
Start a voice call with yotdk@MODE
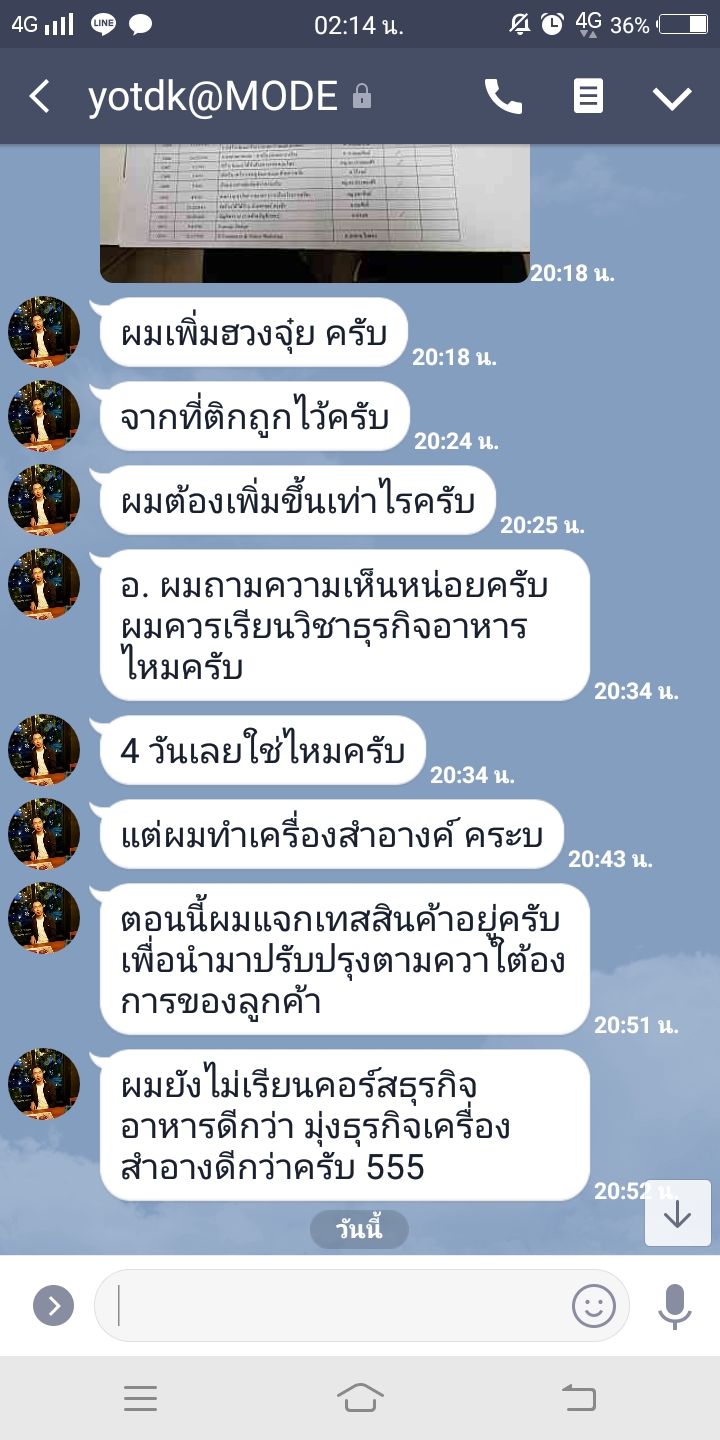point(503,97)
